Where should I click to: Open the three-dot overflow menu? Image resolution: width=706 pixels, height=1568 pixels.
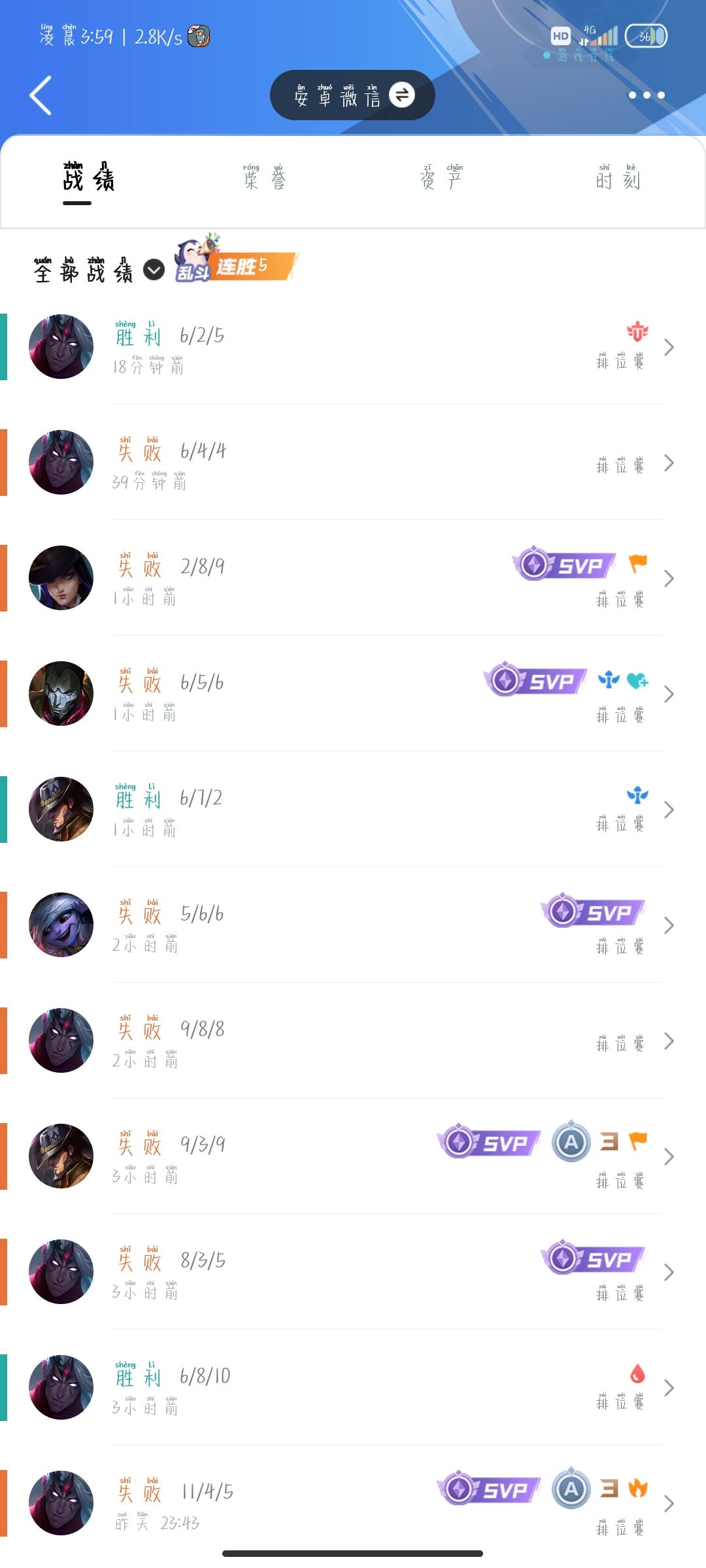(647, 95)
